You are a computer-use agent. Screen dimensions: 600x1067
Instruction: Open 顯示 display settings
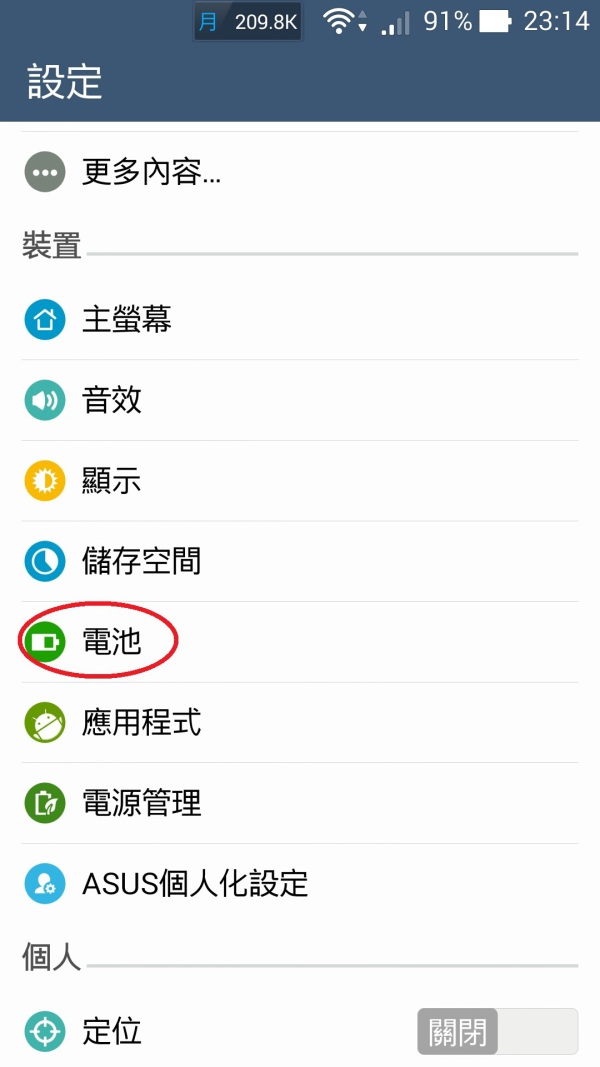[x=112, y=481]
